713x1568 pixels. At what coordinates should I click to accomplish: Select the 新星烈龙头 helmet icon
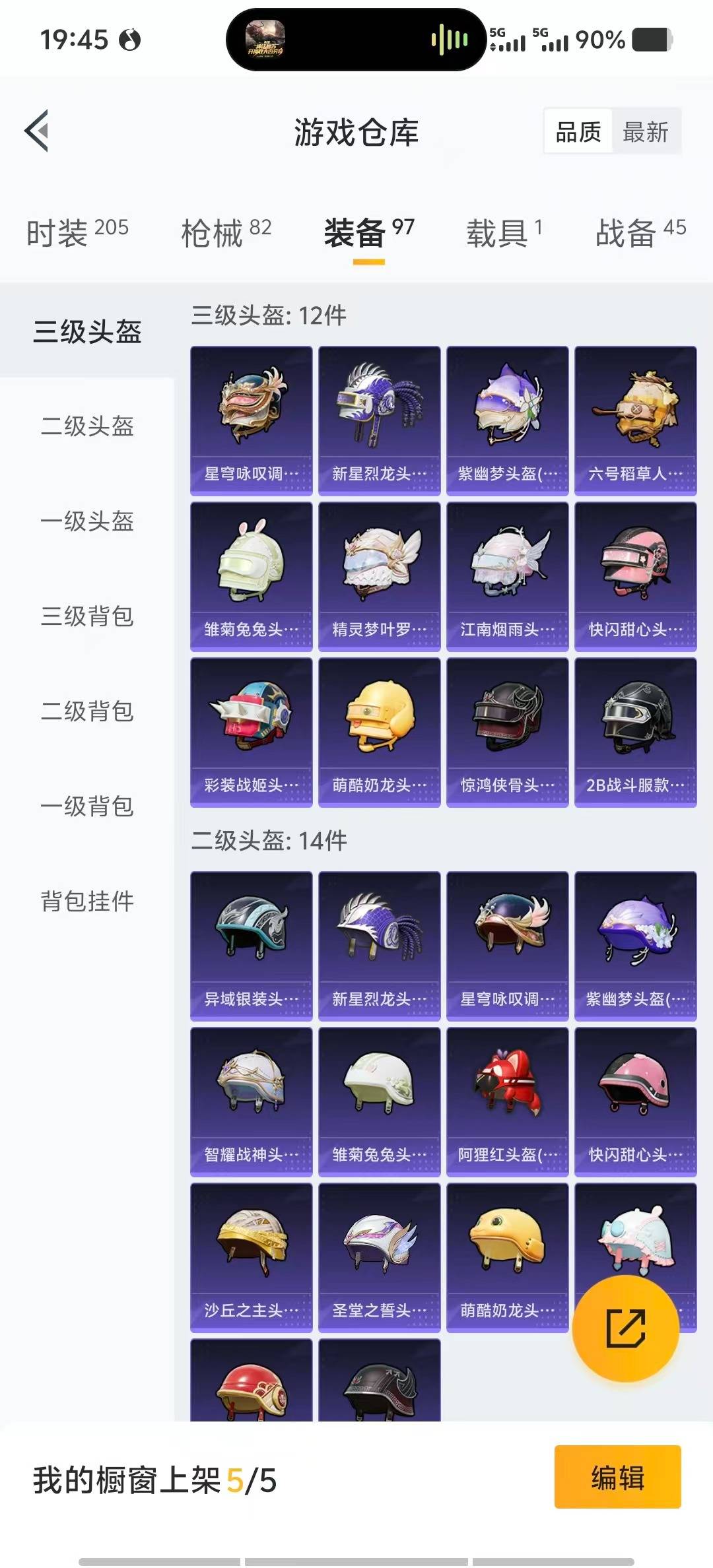pos(380,416)
